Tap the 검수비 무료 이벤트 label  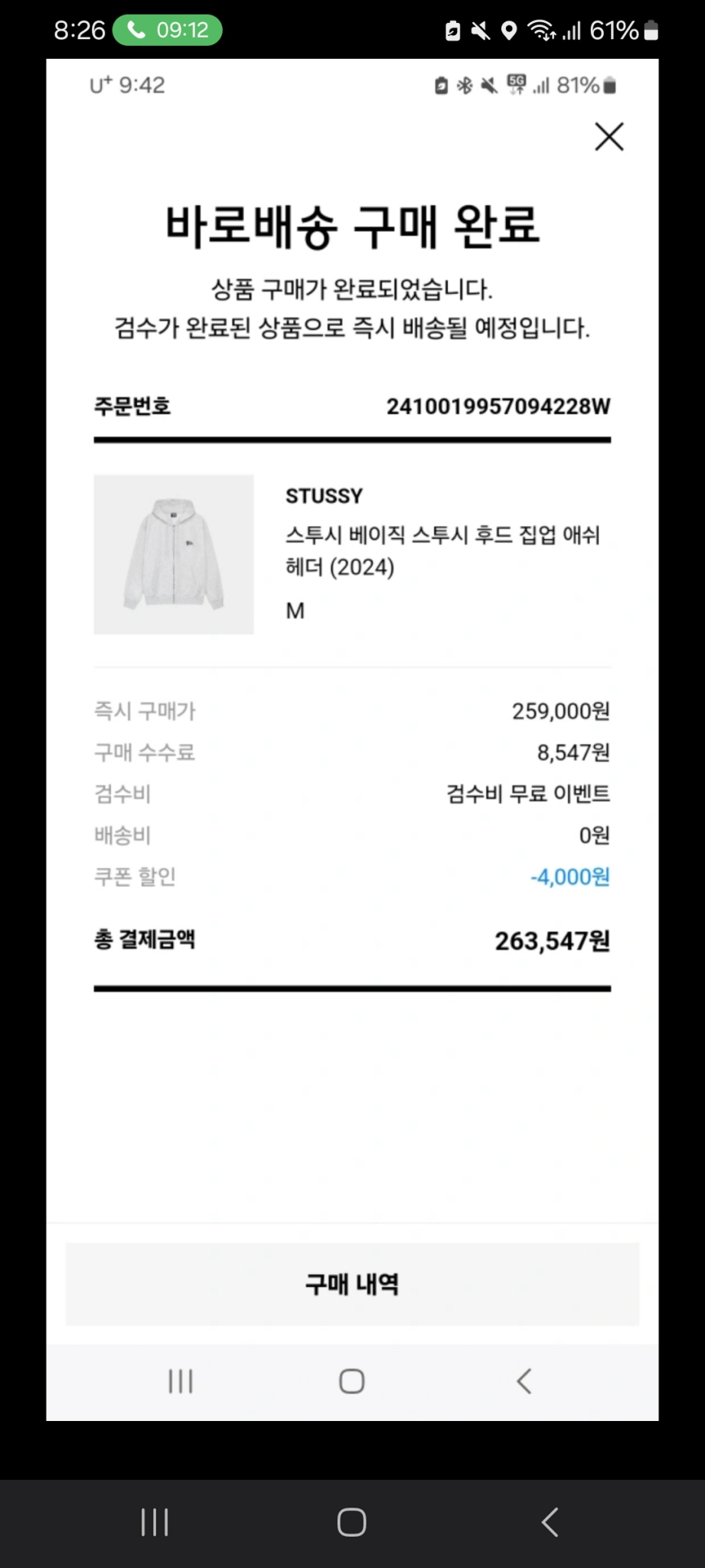(528, 794)
